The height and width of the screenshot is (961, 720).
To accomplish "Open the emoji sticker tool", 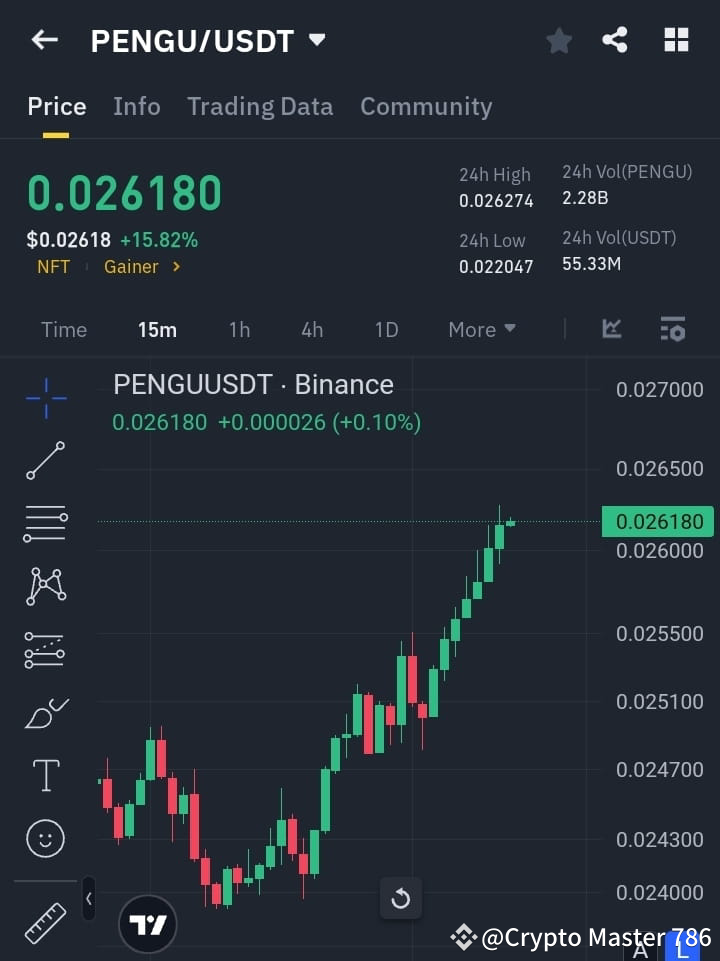I will 45,839.
